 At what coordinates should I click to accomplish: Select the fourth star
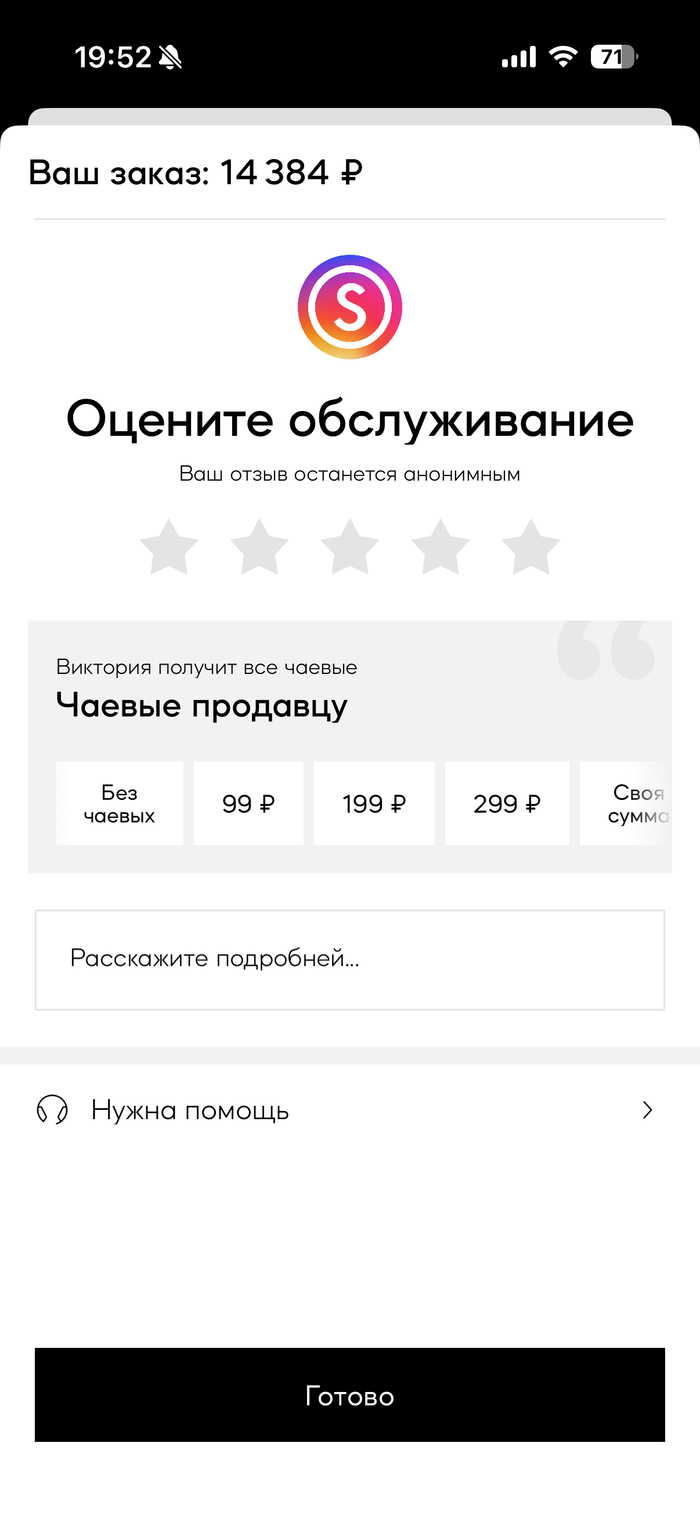[x=441, y=547]
